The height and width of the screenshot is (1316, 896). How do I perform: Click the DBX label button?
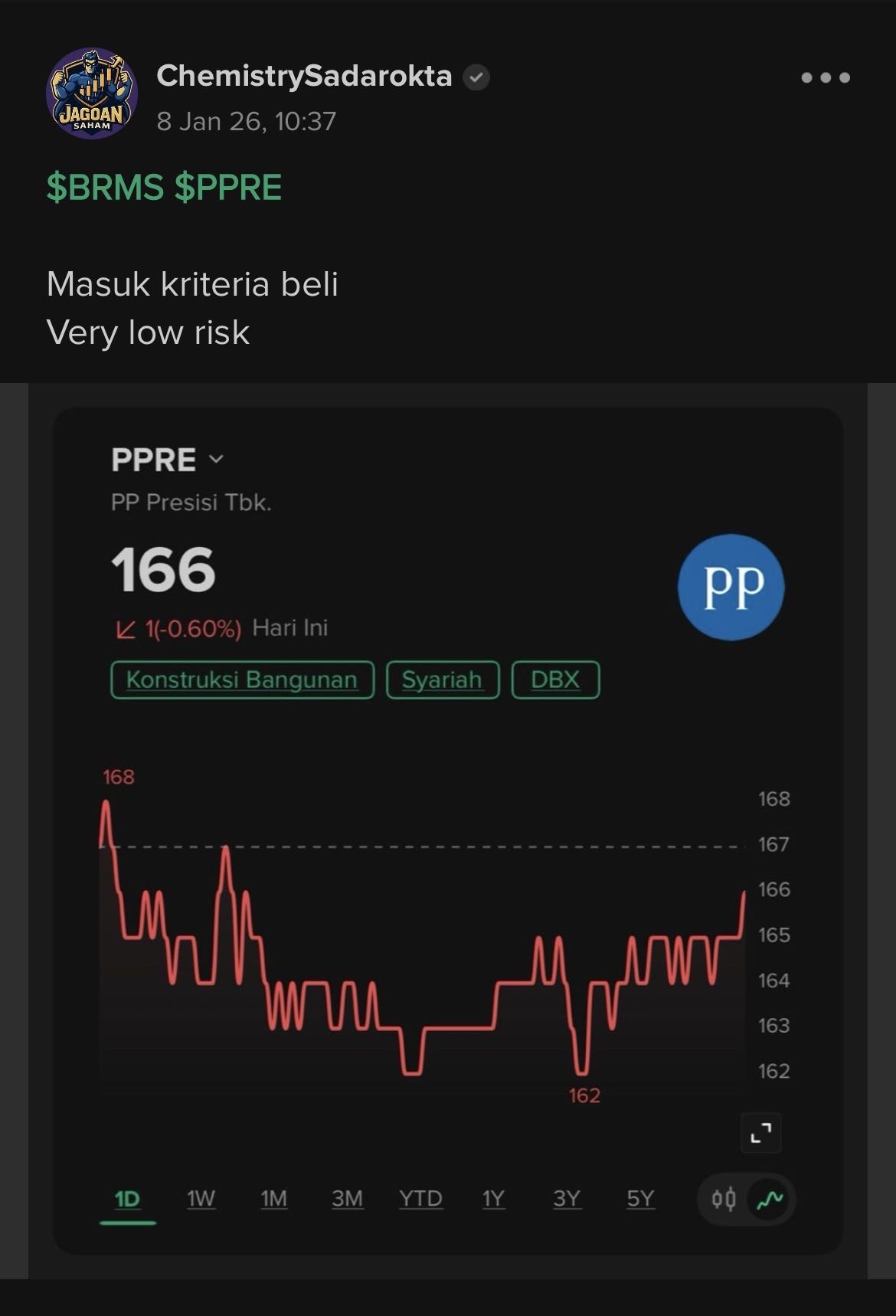(557, 679)
